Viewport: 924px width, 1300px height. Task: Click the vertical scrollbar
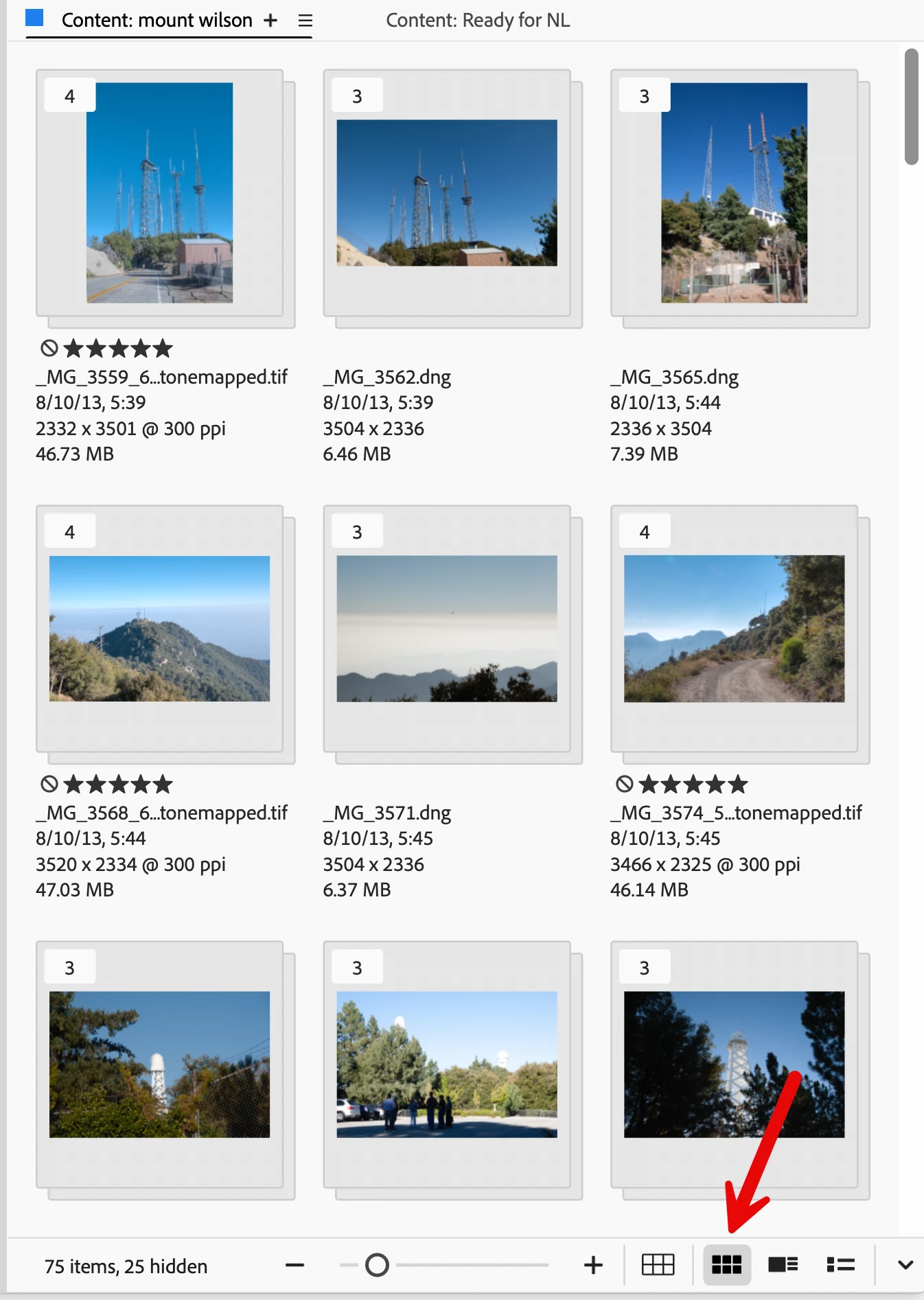click(911, 107)
